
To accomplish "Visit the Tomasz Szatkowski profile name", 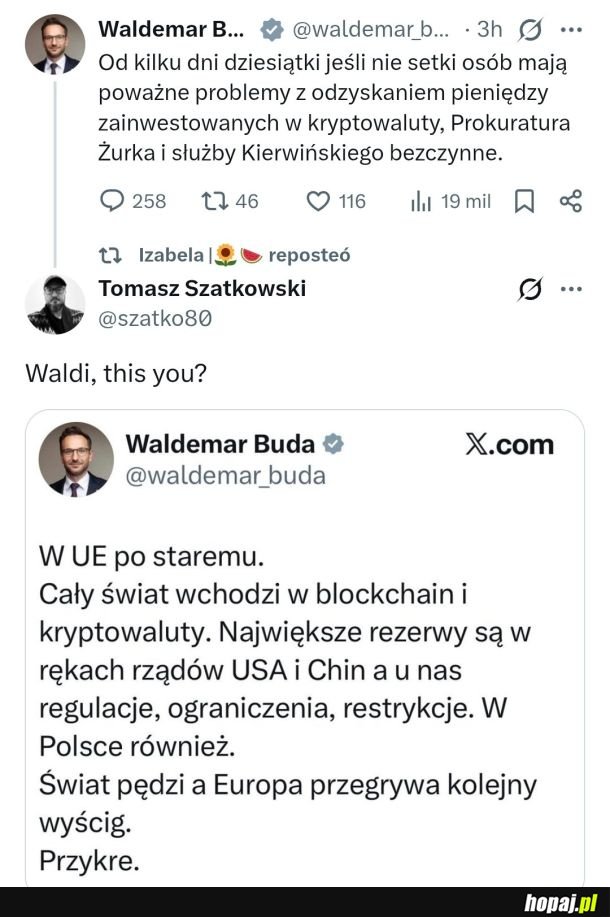I will (x=202, y=289).
